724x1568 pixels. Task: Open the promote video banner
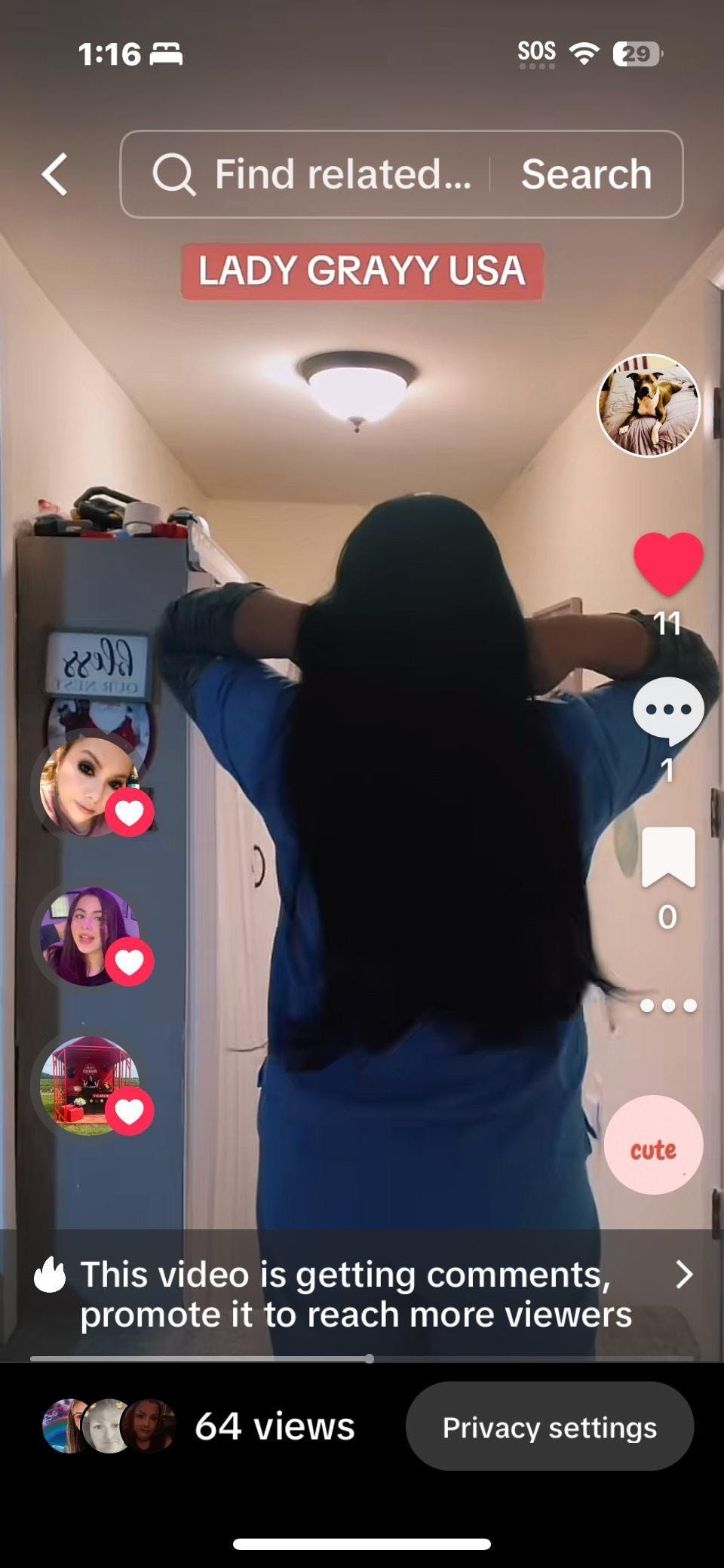click(362, 1294)
